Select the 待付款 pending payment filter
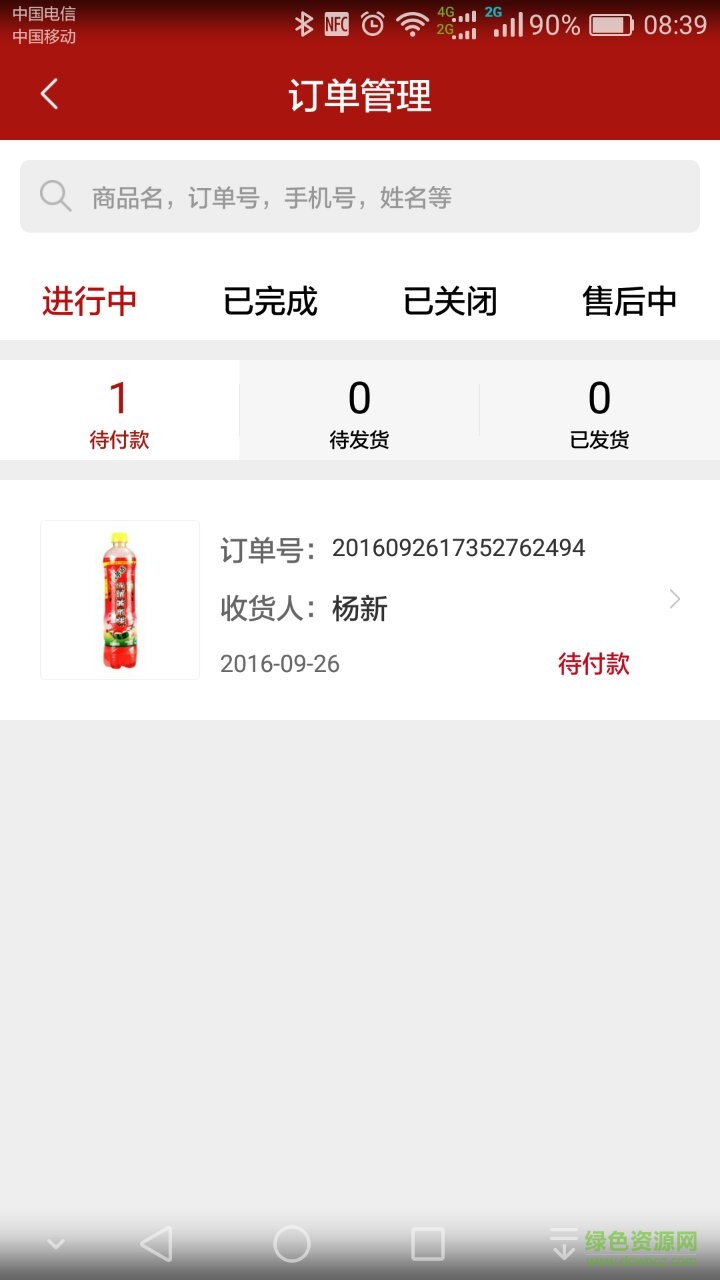The image size is (720, 1280). click(x=119, y=410)
